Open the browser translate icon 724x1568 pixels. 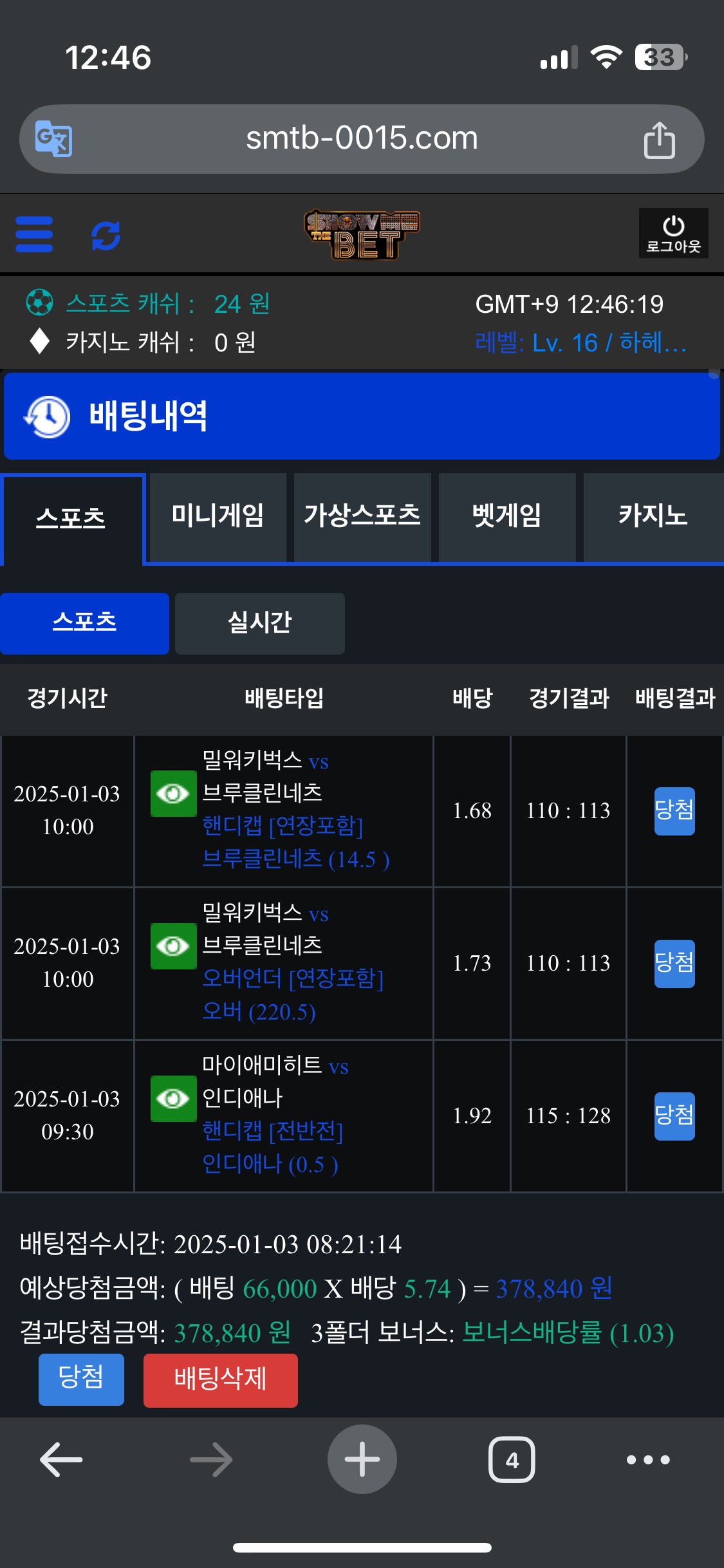point(53,138)
